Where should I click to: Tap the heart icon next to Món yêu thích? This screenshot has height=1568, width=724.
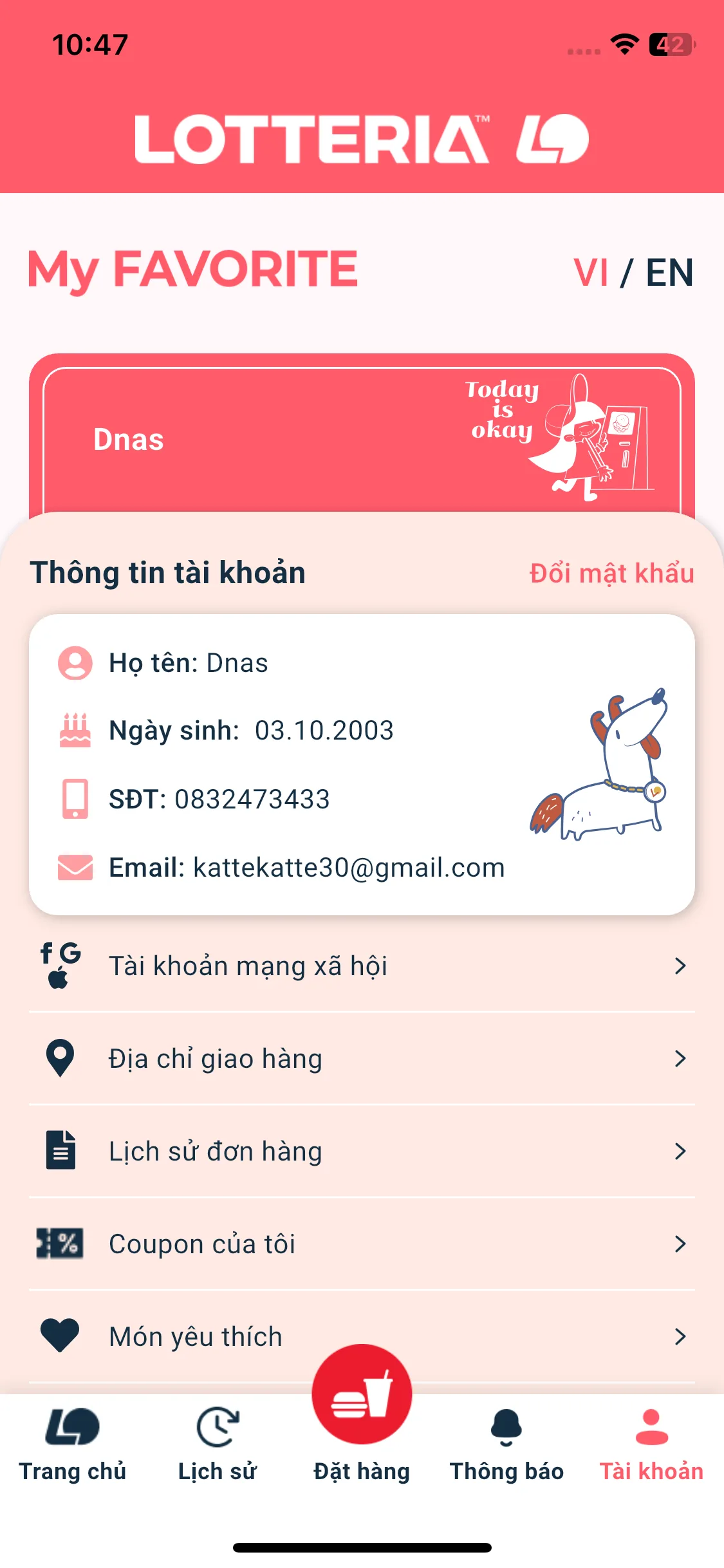[x=59, y=1335]
